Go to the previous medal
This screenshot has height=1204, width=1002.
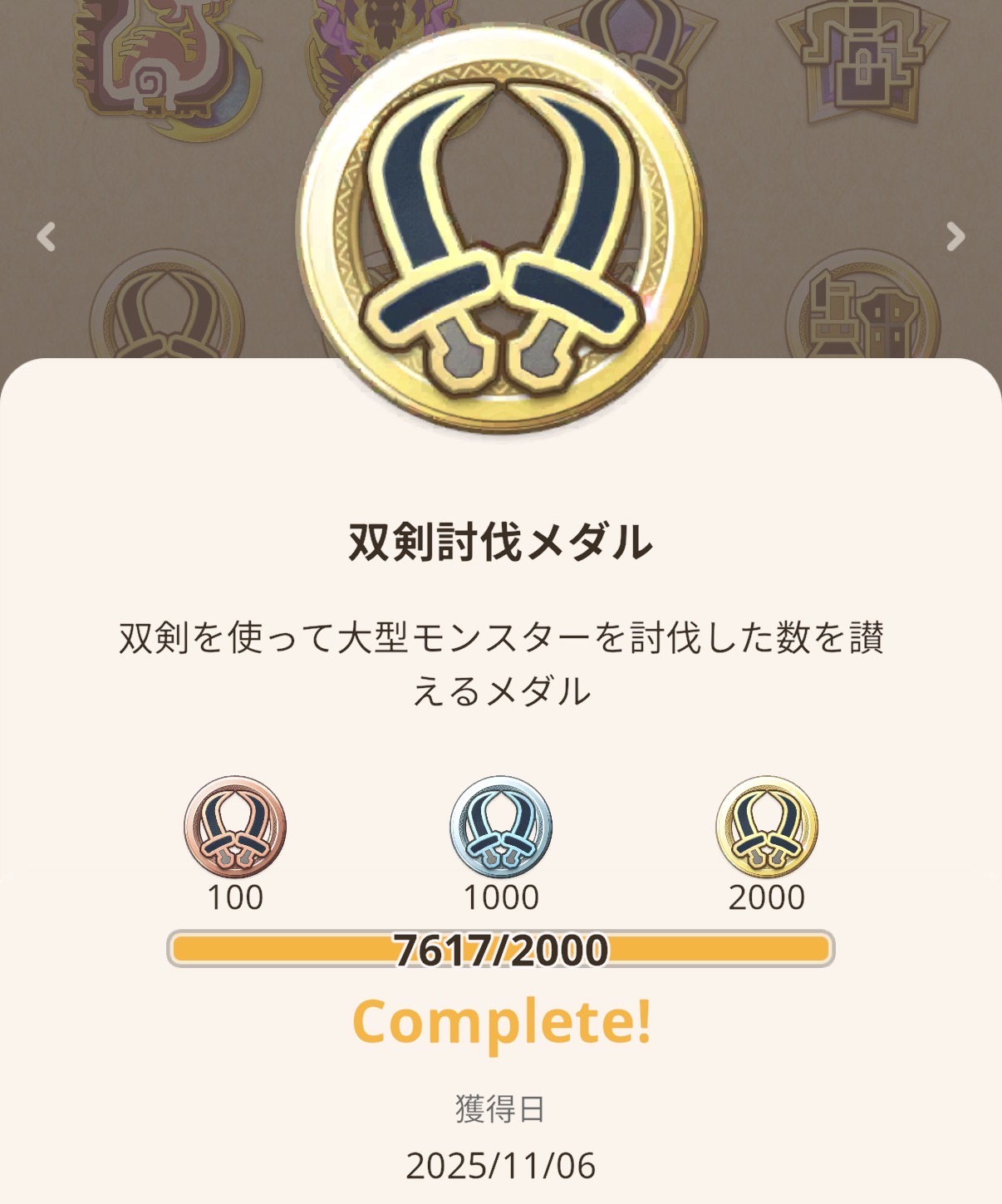[x=47, y=237]
